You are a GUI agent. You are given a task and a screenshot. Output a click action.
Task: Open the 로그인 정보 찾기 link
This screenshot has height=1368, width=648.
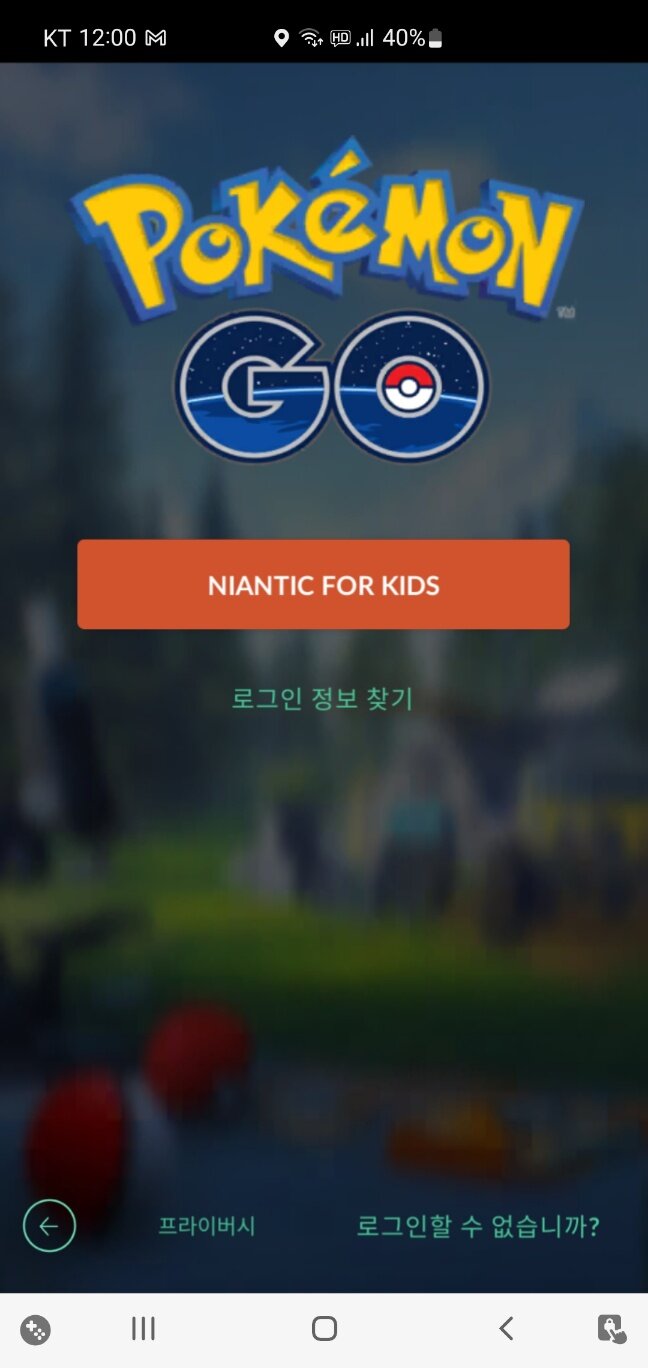pyautogui.click(x=322, y=698)
